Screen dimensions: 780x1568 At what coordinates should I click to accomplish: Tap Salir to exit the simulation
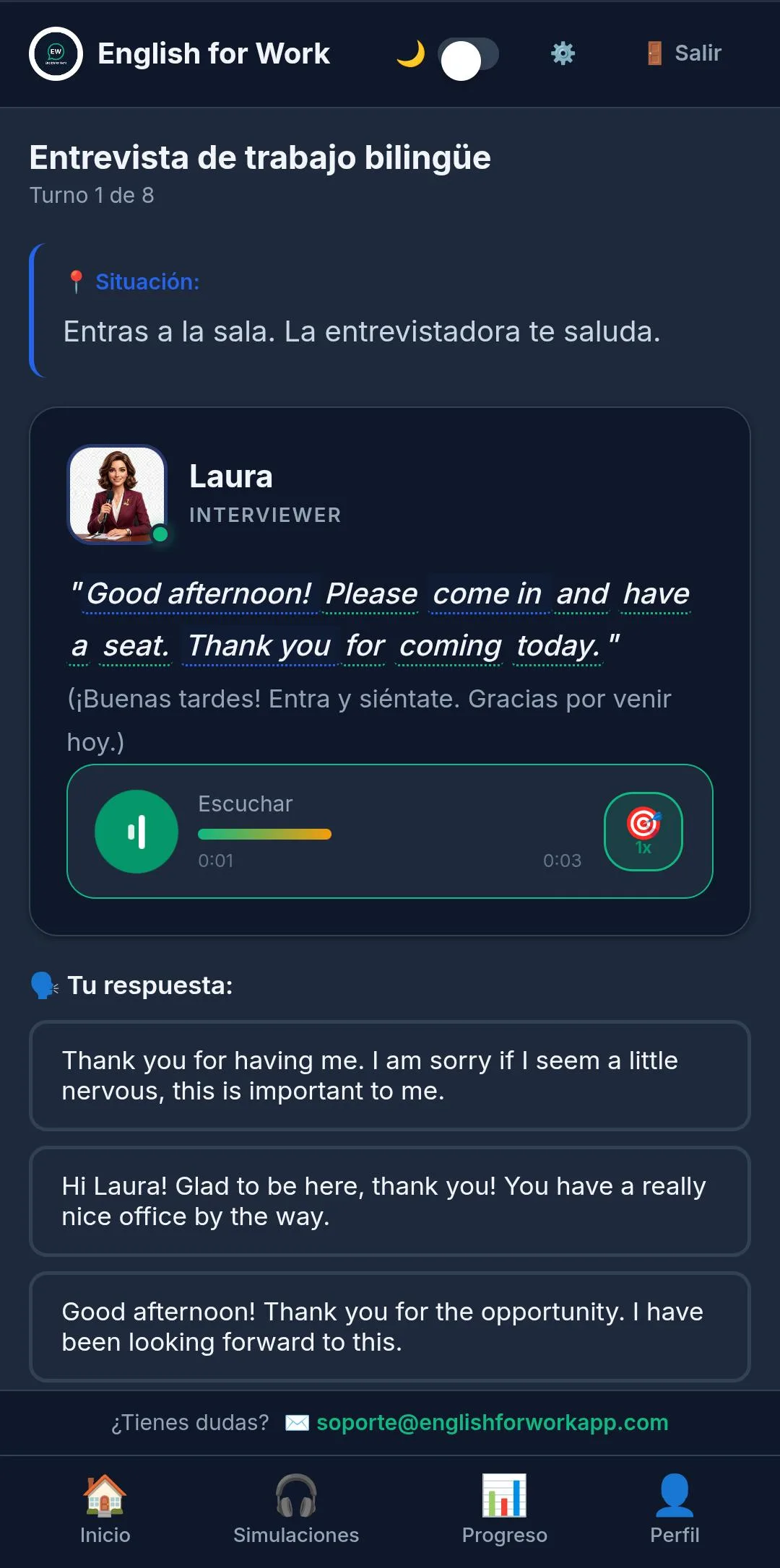pyautogui.click(x=684, y=53)
